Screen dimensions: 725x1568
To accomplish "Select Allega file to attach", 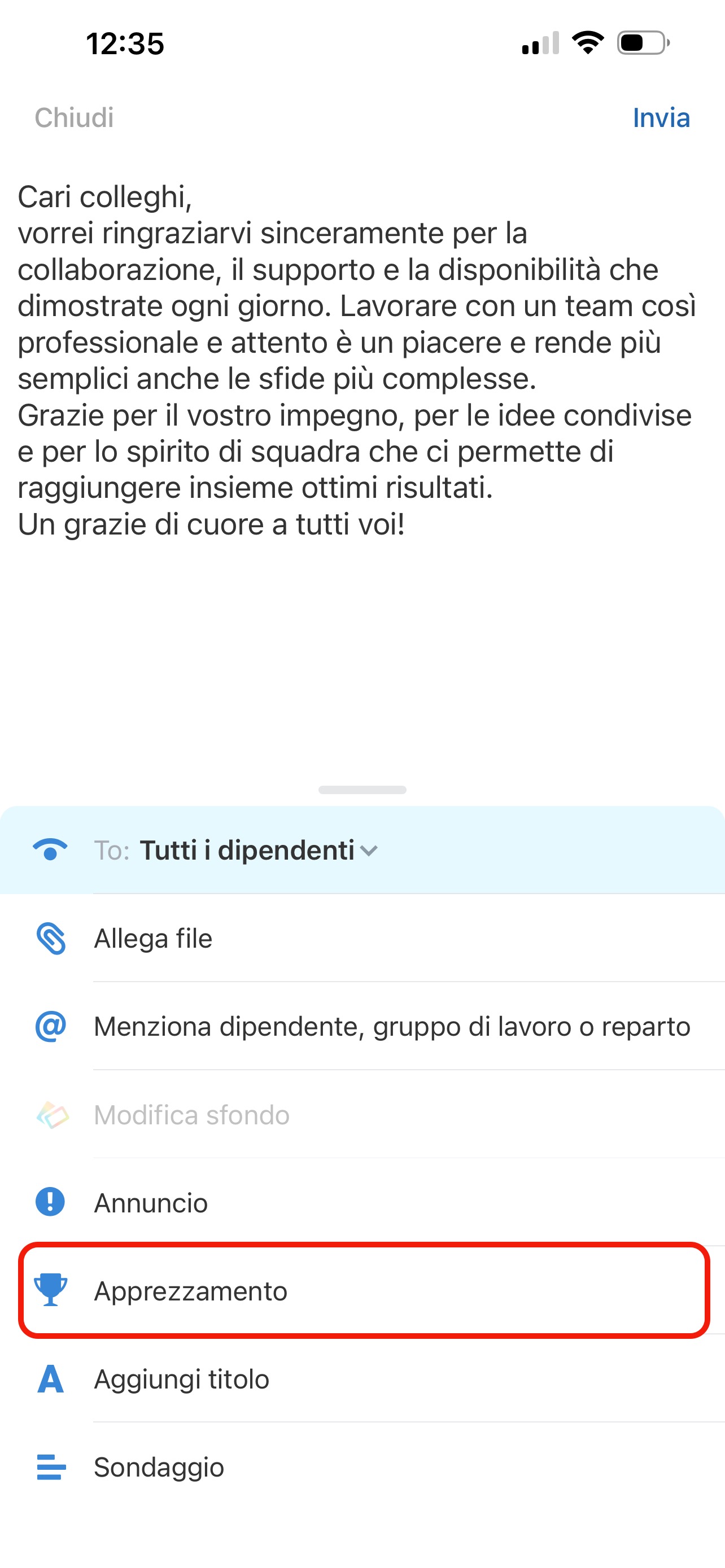I will click(x=153, y=938).
